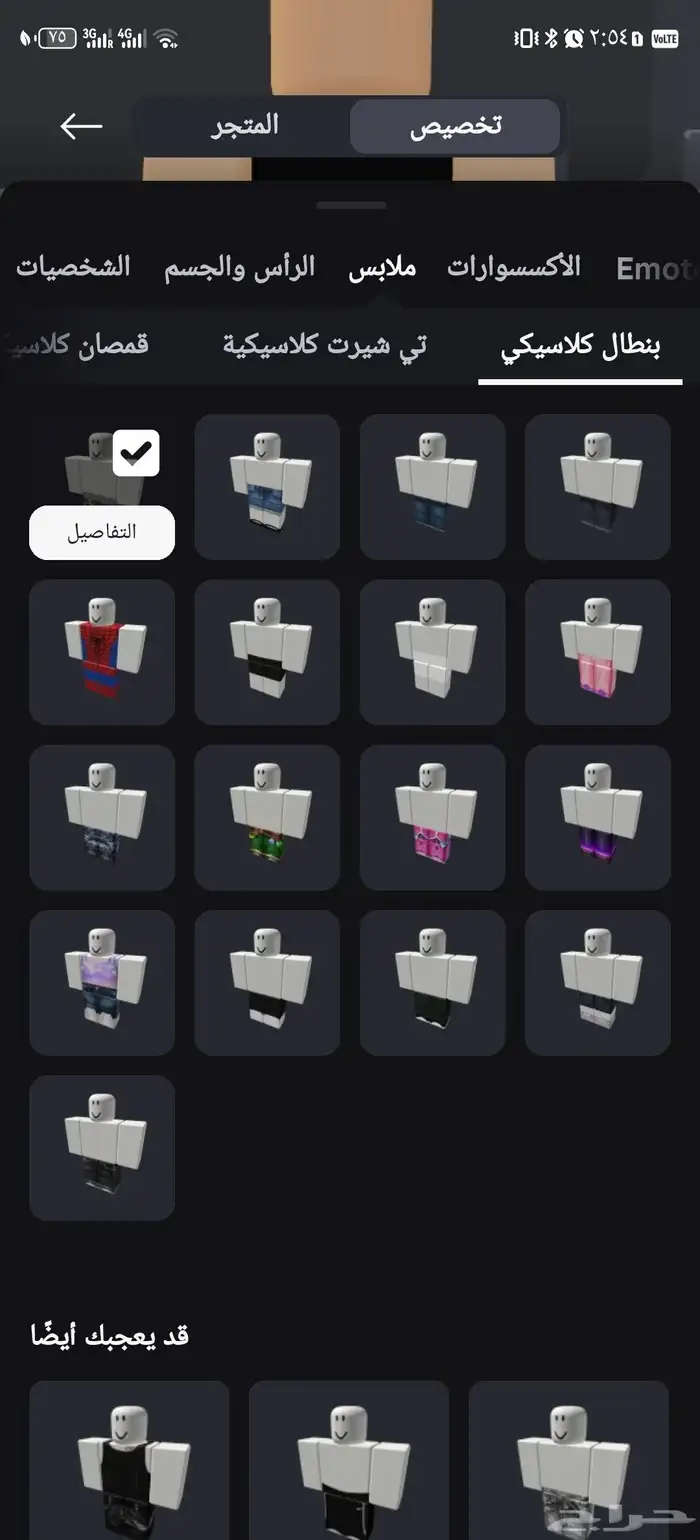The width and height of the screenshot is (700, 1540).
Task: Show the تي شيرت كلاسيكية subcategory
Action: click(325, 345)
